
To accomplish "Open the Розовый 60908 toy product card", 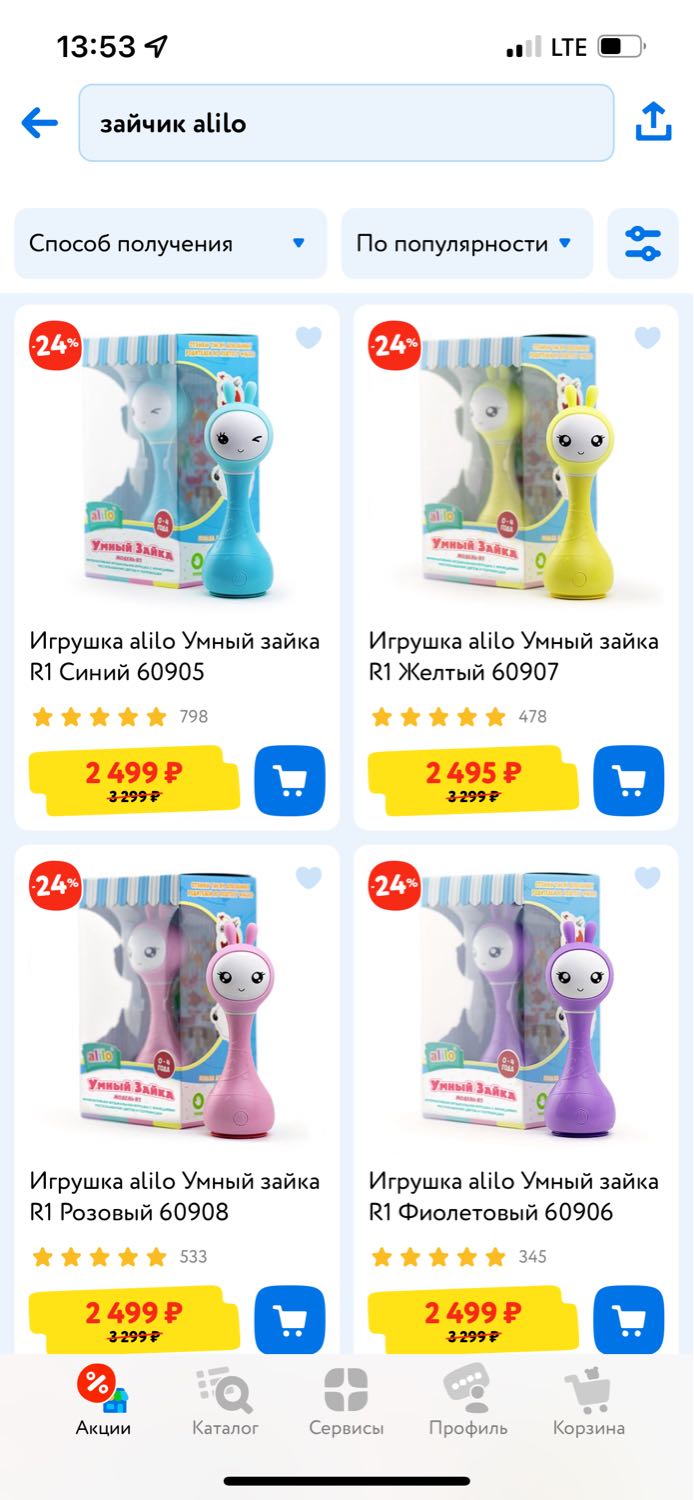I will point(177,1100).
